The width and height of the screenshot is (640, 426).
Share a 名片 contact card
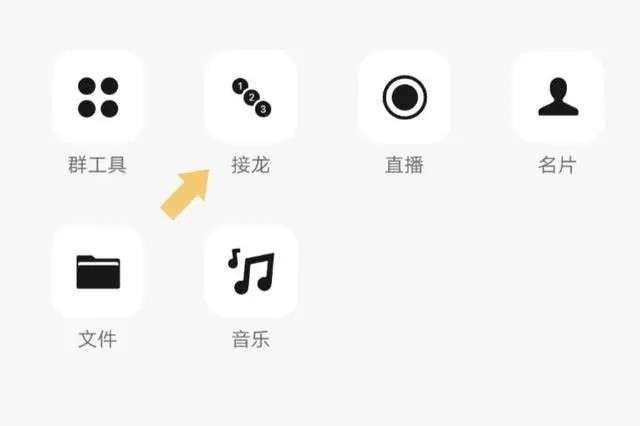[x=557, y=97]
